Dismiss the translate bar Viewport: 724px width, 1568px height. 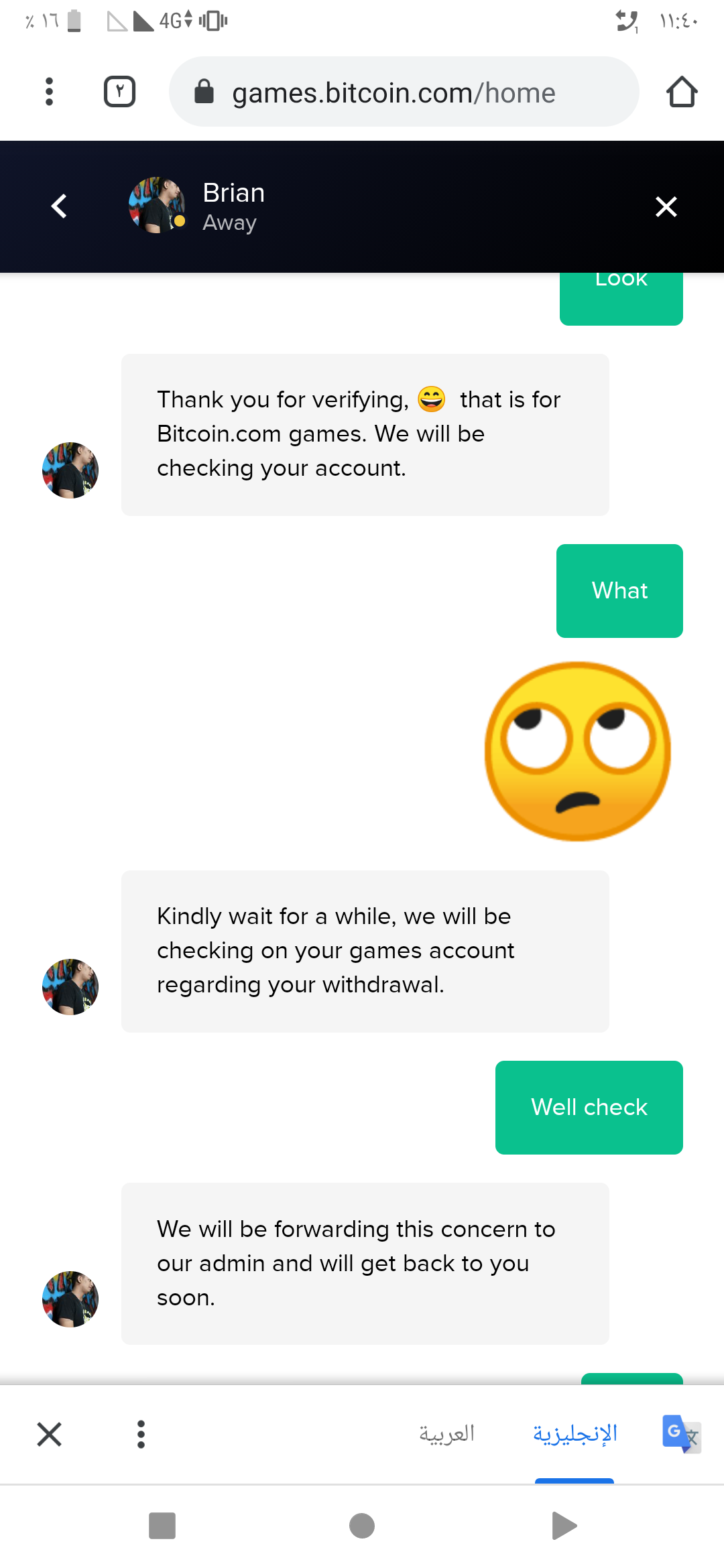[x=50, y=1435]
